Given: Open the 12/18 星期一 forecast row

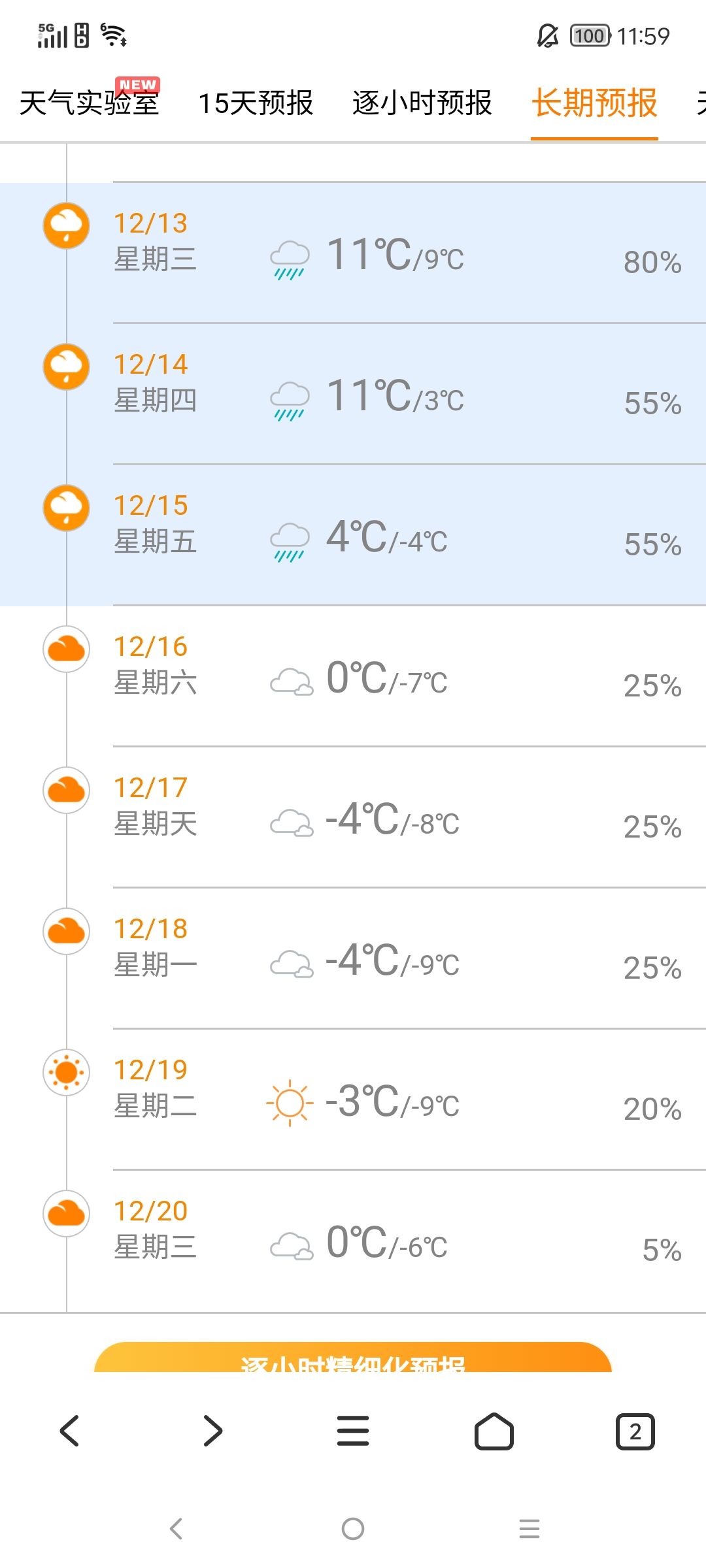Looking at the screenshot, I should (353, 959).
